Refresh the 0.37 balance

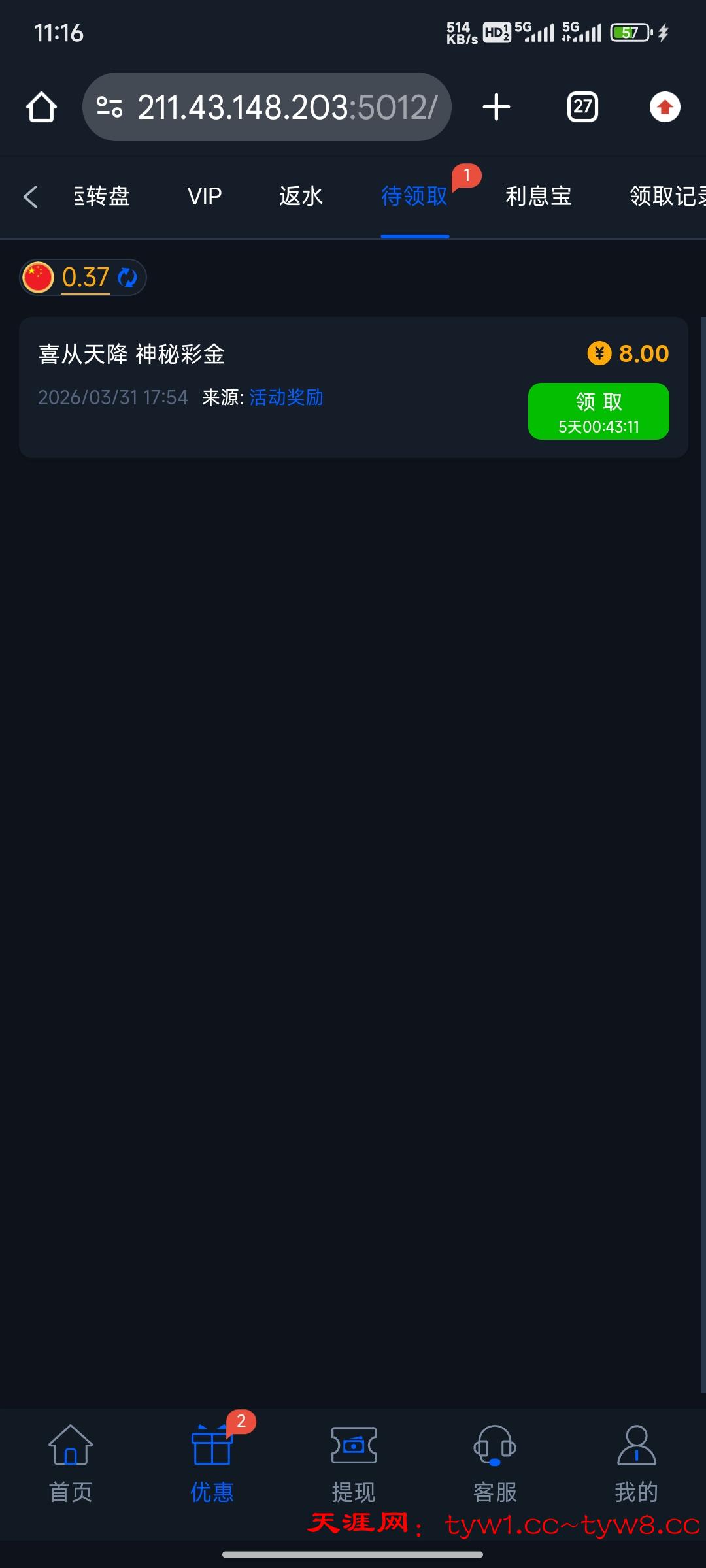click(x=127, y=278)
